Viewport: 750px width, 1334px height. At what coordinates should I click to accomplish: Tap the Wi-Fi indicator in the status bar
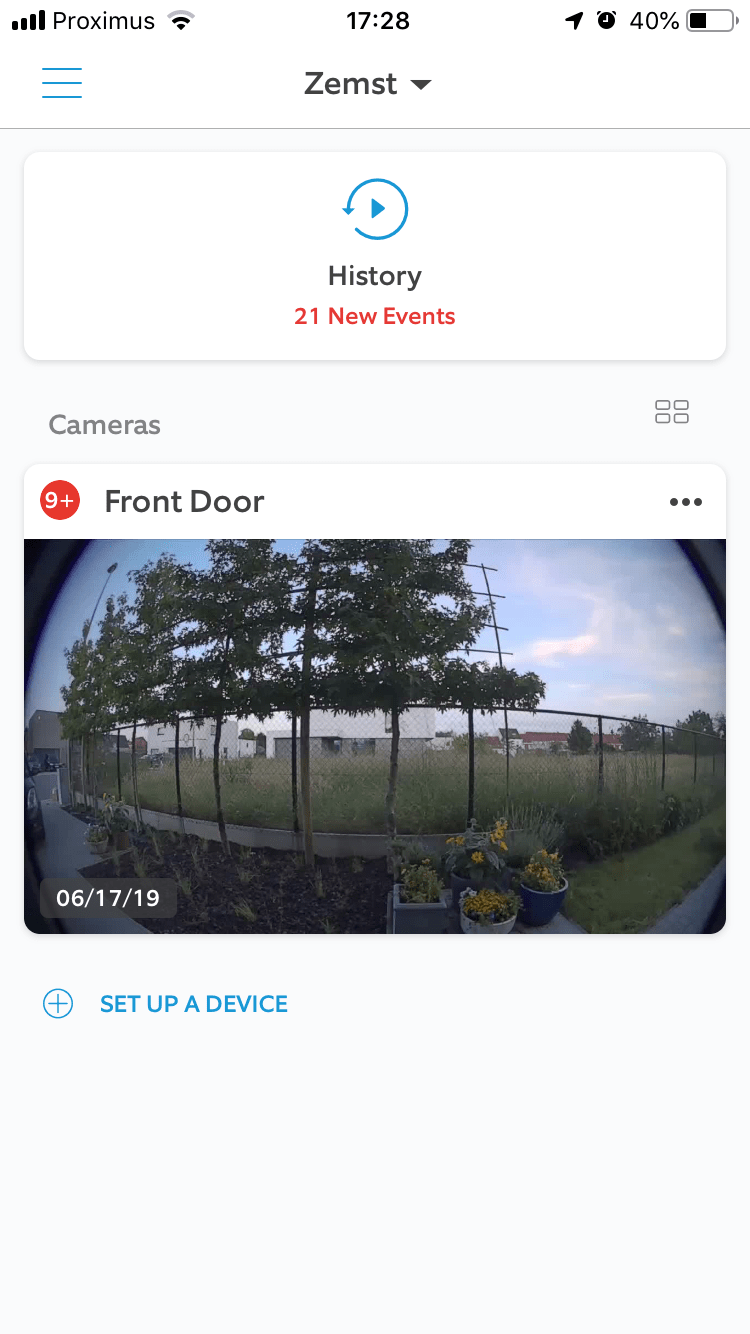coord(182,18)
